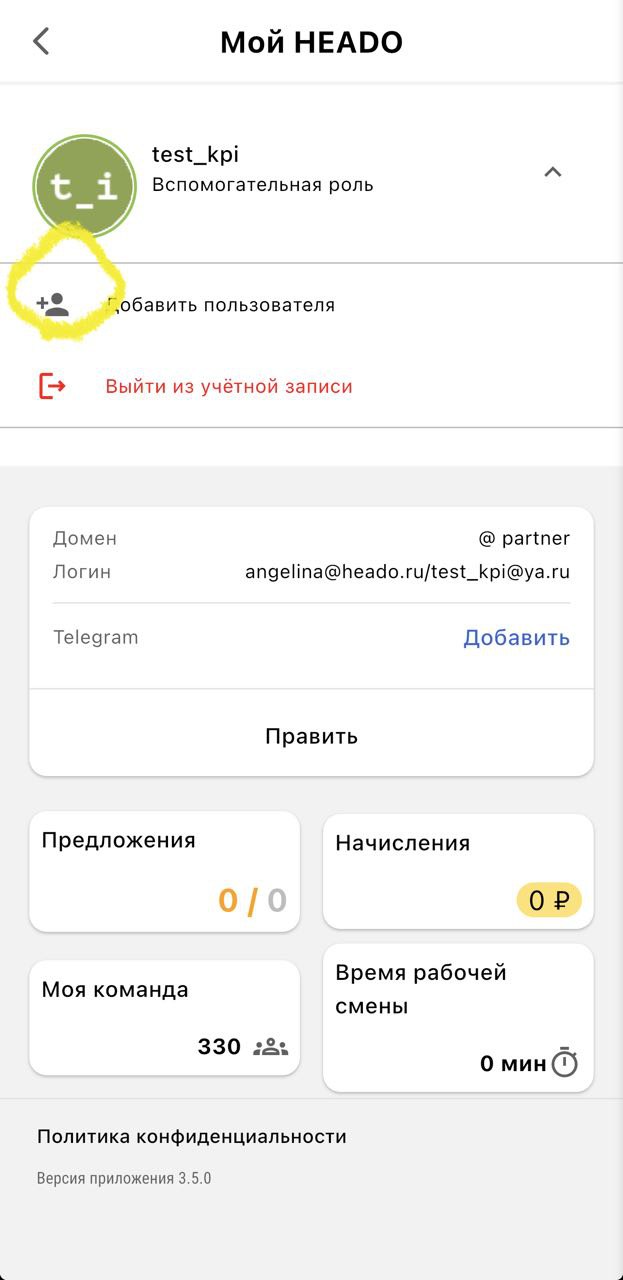This screenshot has height=1280, width=623.
Task: Tap the Править button
Action: point(311,736)
